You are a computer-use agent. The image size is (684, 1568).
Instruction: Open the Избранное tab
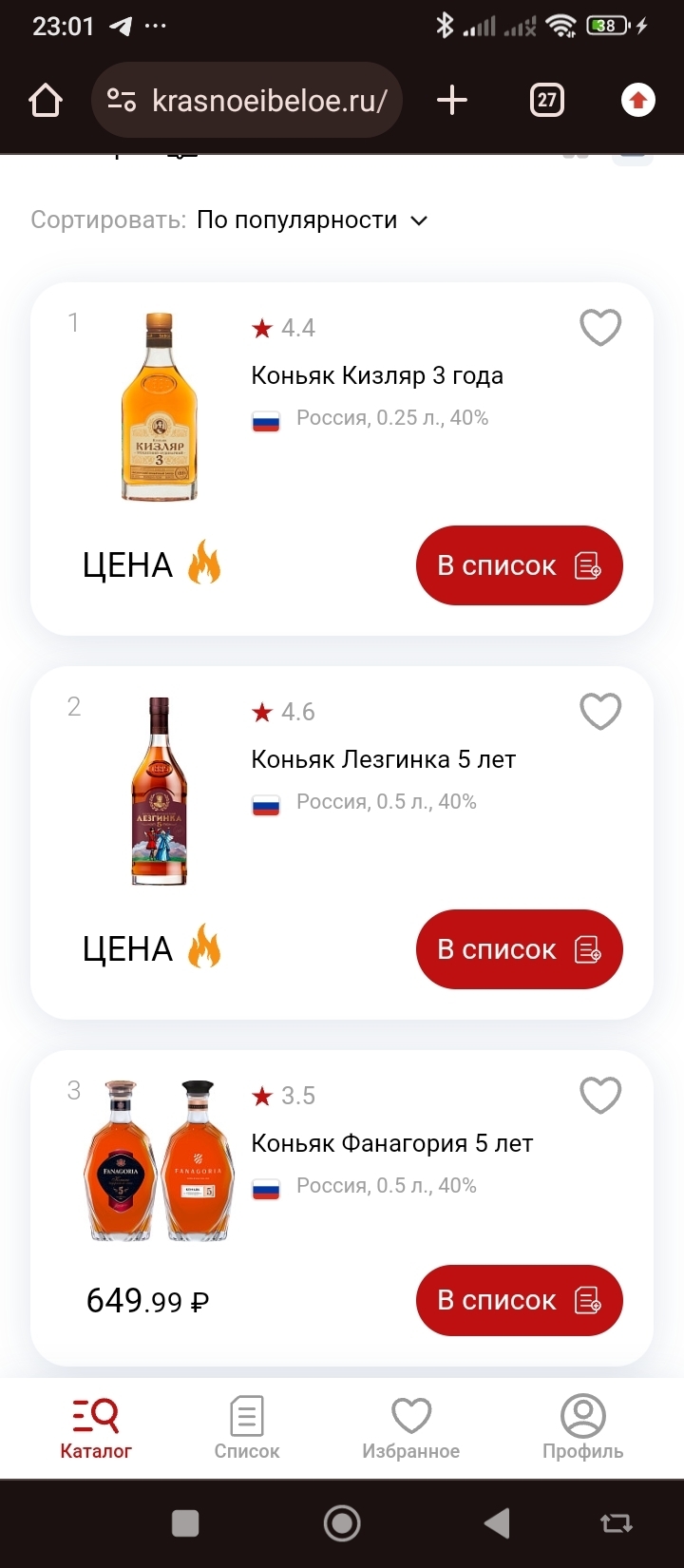410,1427
